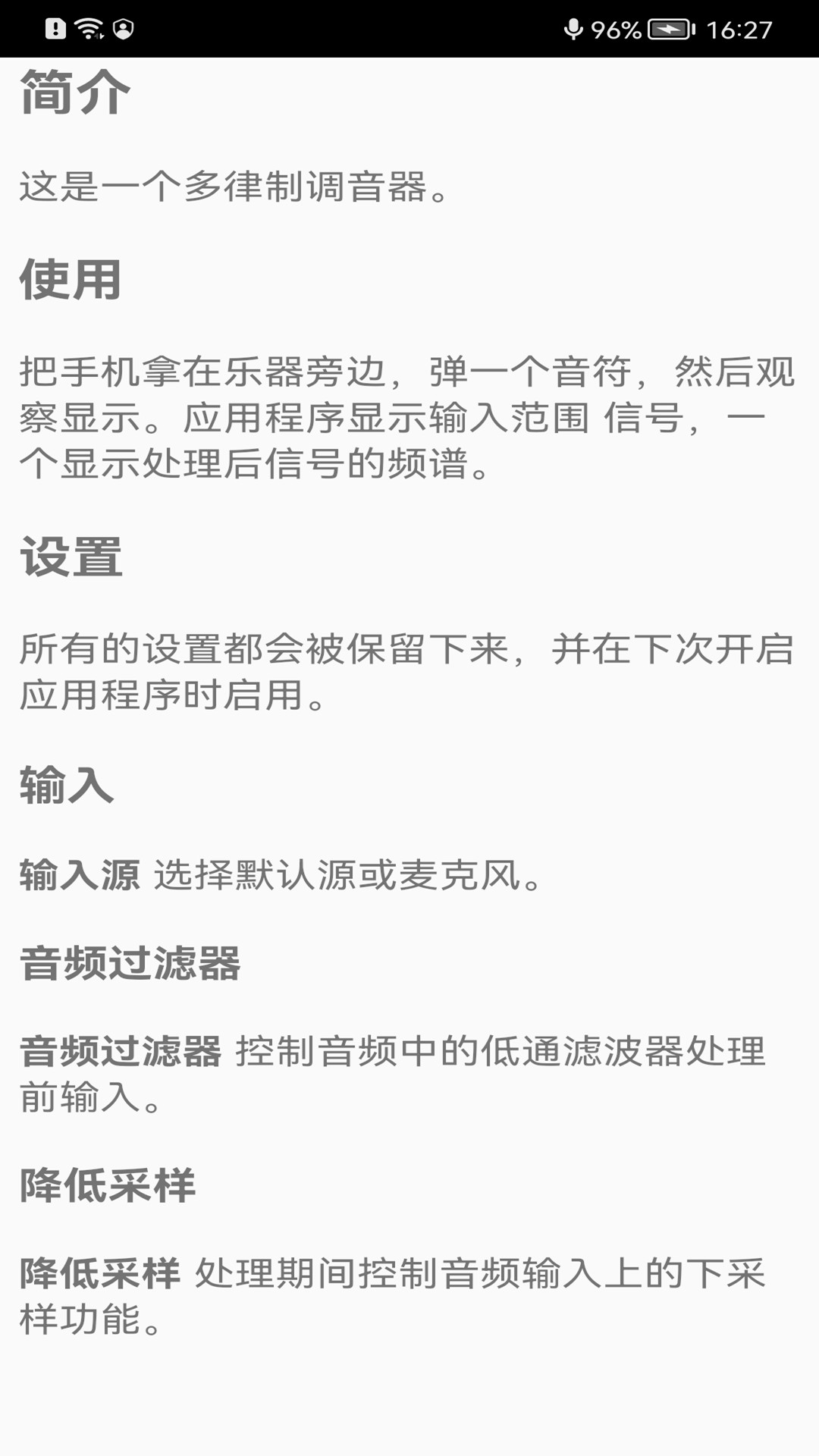Tap the battery charge level control
Screen dimensions: 819x1456
[669, 29]
